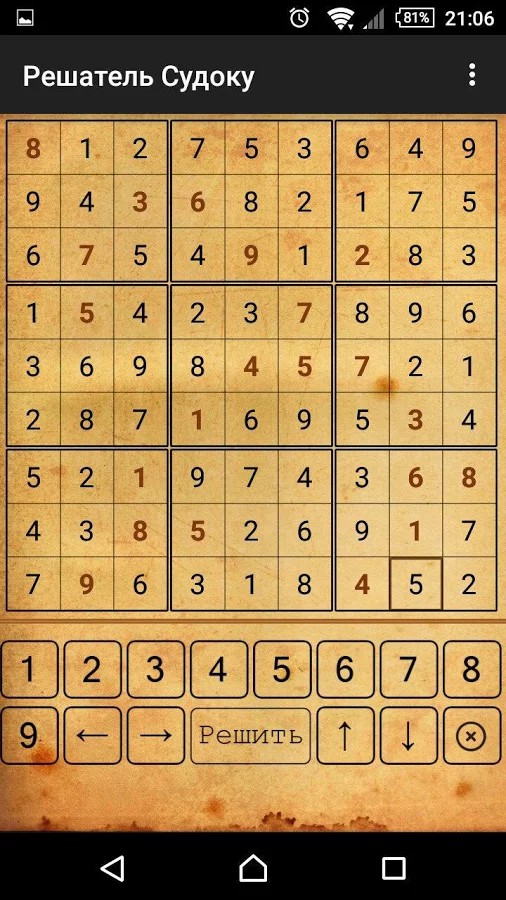Select the highlighted cell containing 5
The height and width of the screenshot is (900, 506).
click(415, 584)
